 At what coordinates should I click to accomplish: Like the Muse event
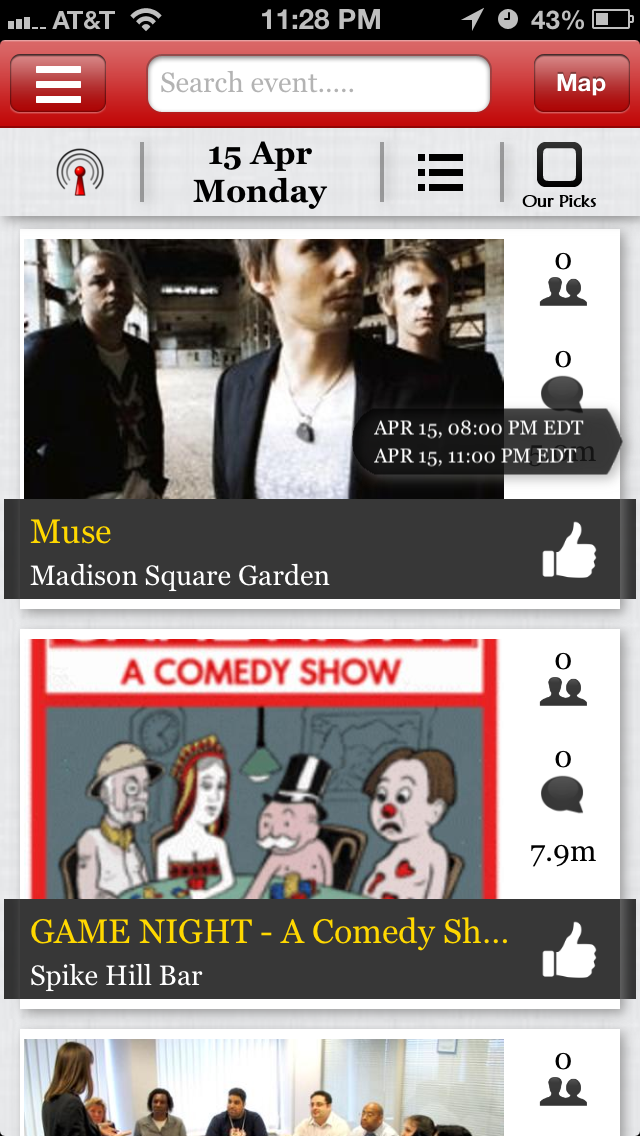569,551
